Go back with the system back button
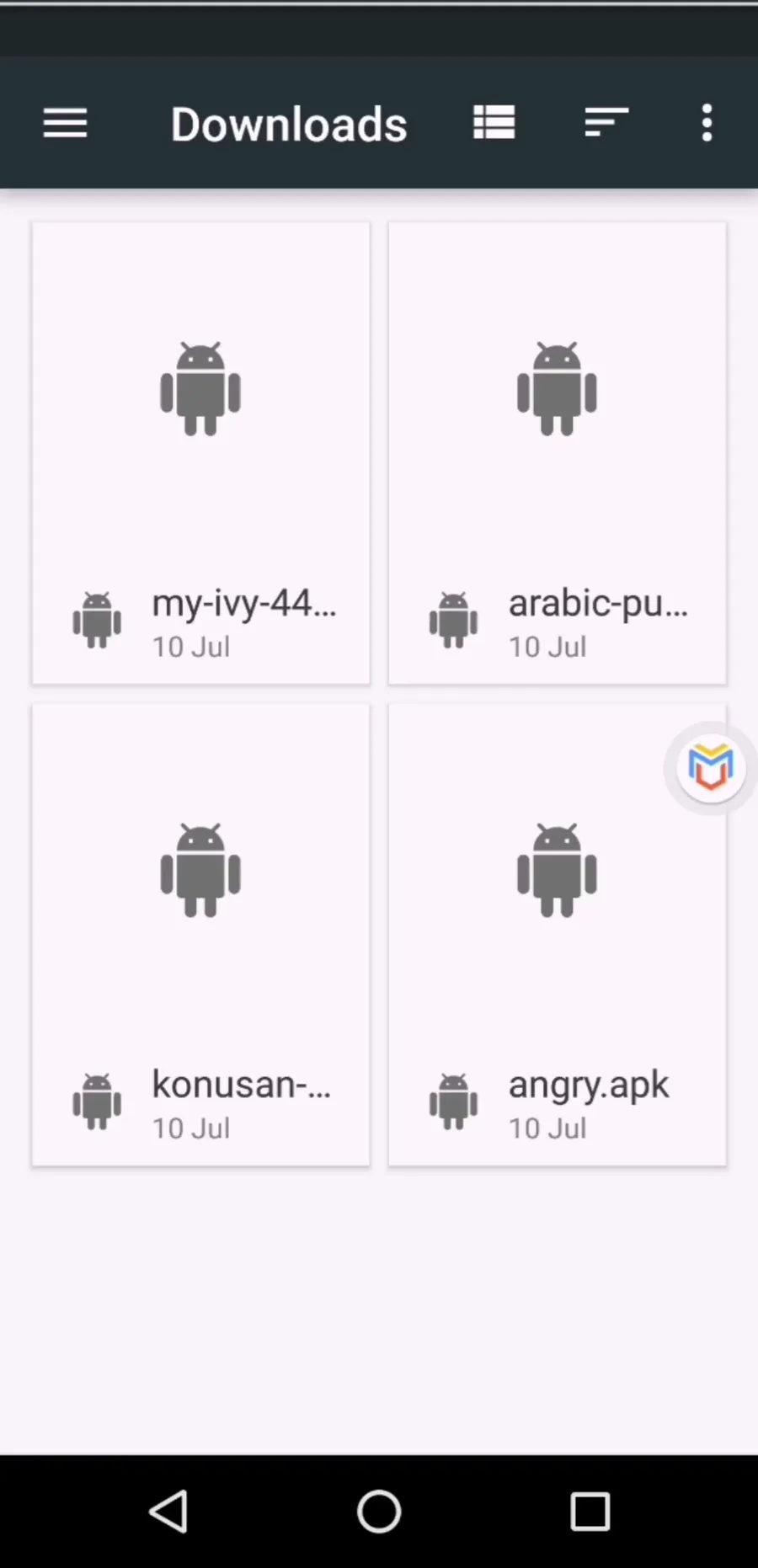The height and width of the screenshot is (1568, 758). [x=168, y=1511]
